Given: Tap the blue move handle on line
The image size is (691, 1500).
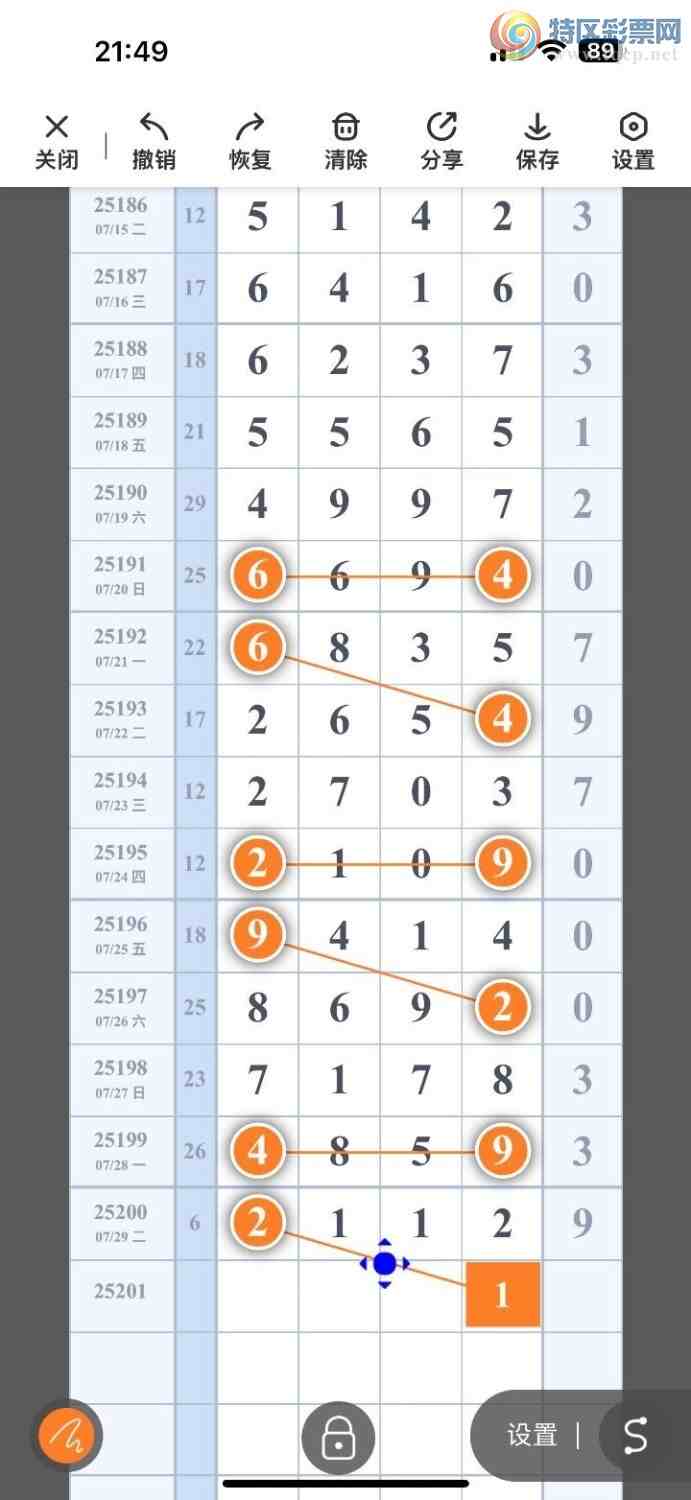Looking at the screenshot, I should (x=385, y=1264).
